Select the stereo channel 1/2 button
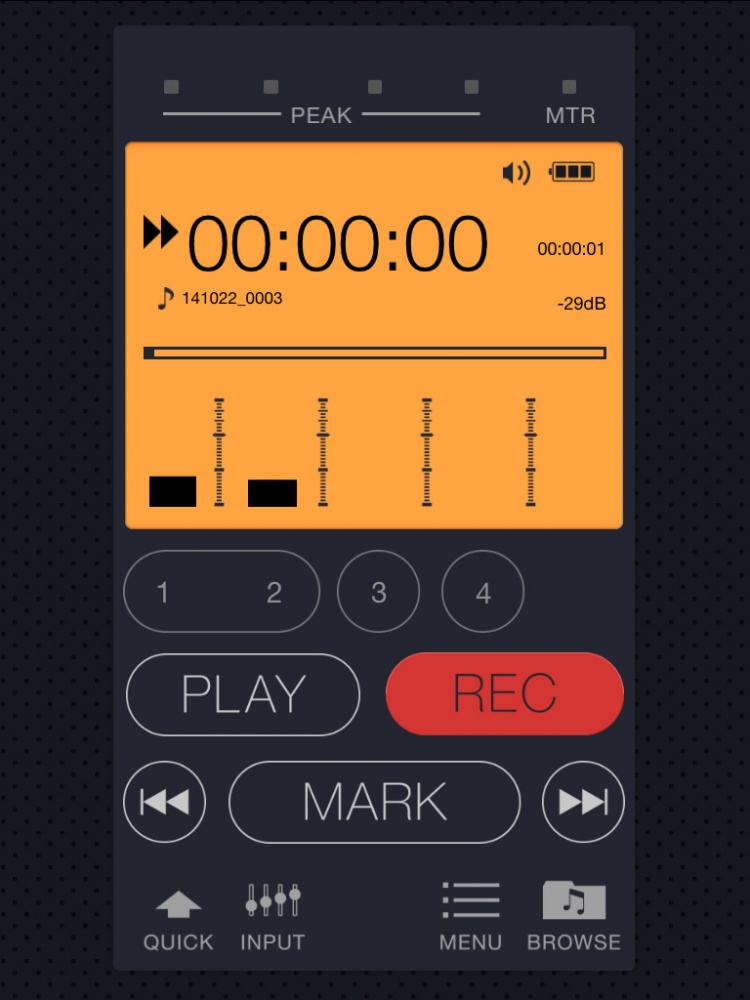Viewport: 750px width, 1000px height. point(221,592)
